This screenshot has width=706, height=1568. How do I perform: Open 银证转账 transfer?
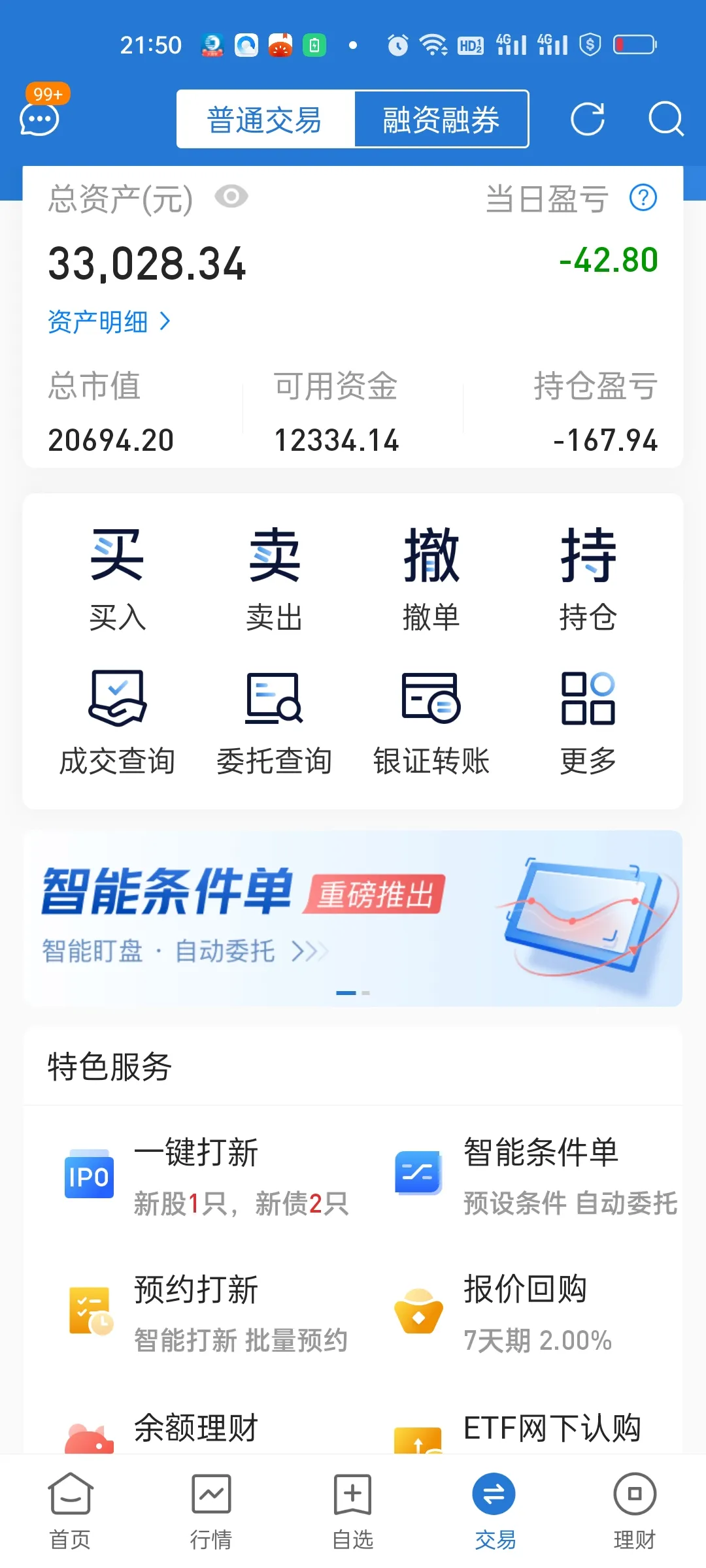431,723
